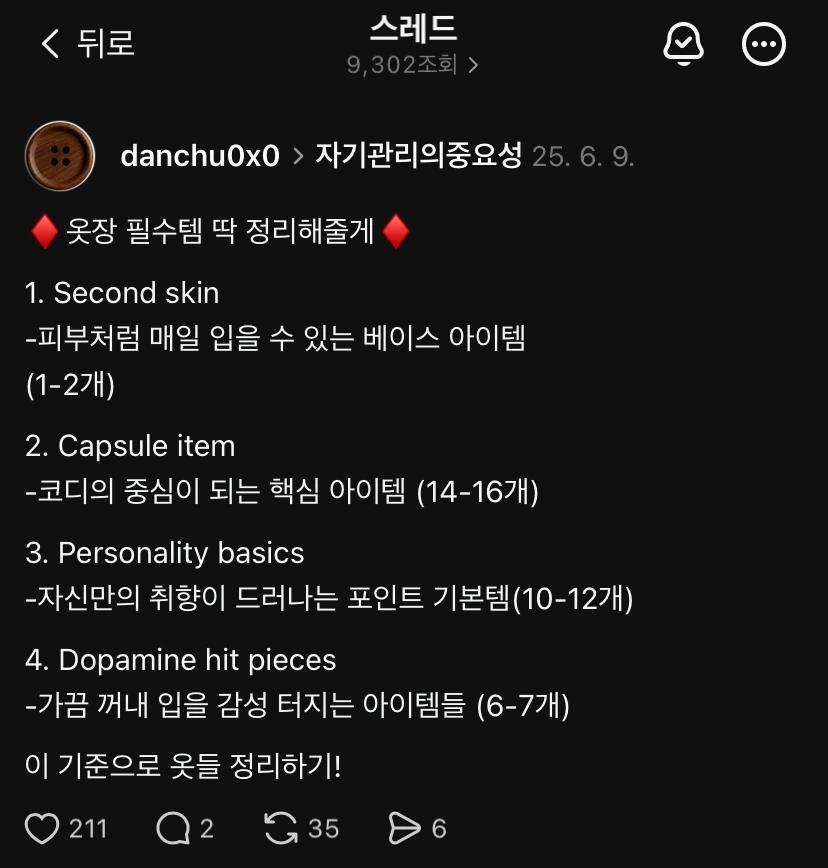The width and height of the screenshot is (828, 868).
Task: Open danchu0x0's profile picture
Action: [60, 156]
